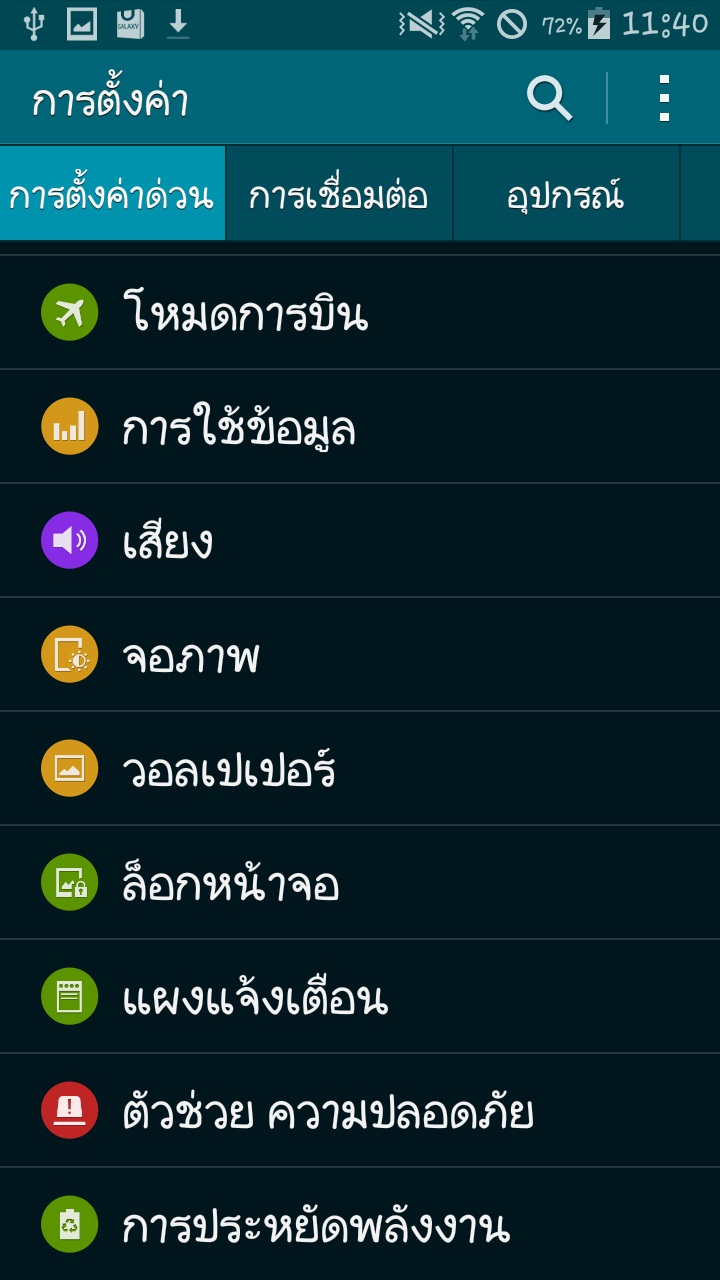This screenshot has width=720, height=1280.
Task: Open ตัวช่วย ความปลอดภัย settings
Action: point(360,1111)
